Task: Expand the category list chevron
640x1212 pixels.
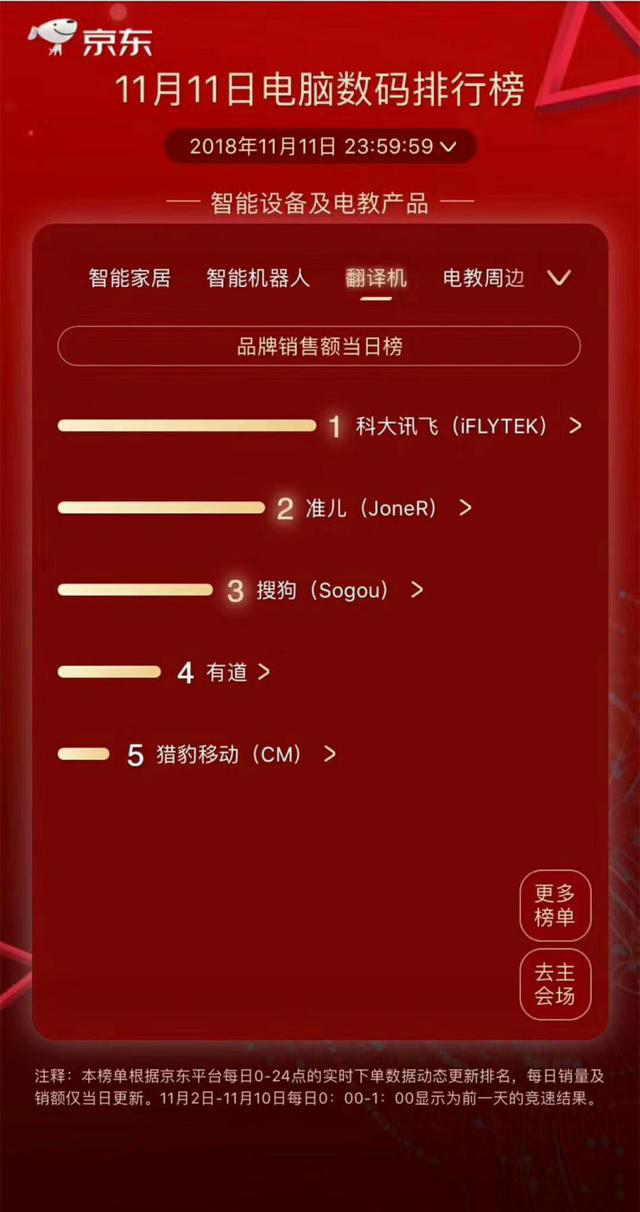Action: click(x=559, y=278)
